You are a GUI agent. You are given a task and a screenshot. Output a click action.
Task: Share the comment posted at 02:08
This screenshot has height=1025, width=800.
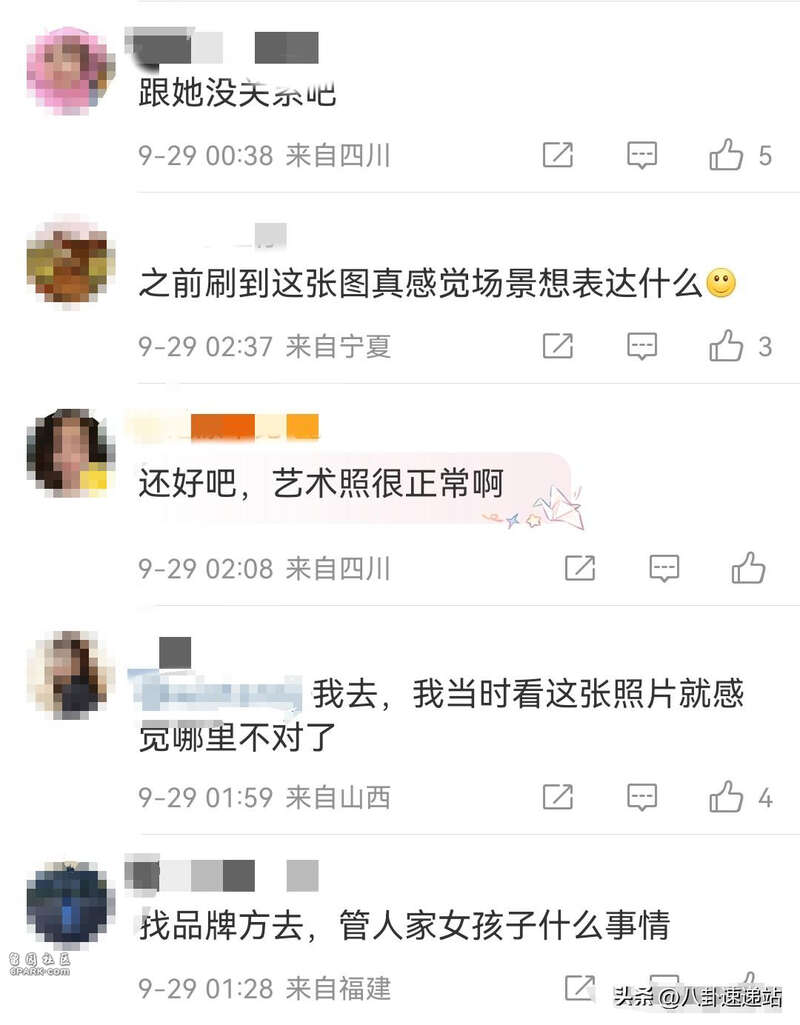coord(580,569)
